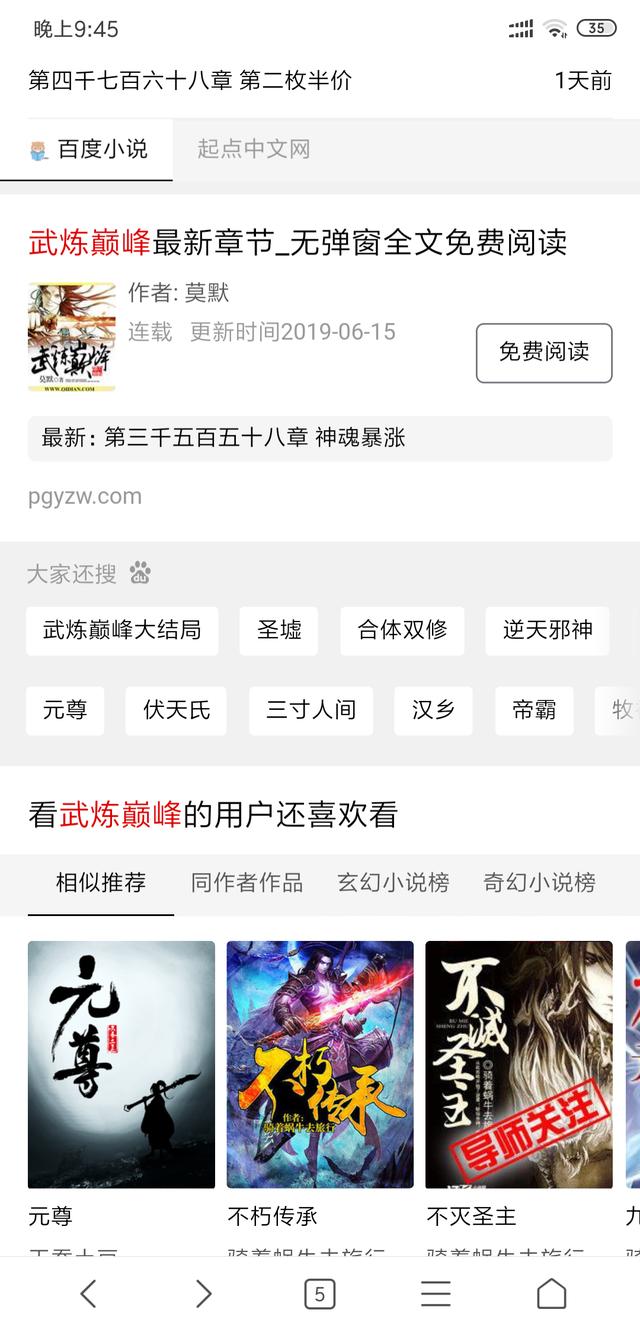
Task: Go back with the browser back arrow
Action: tap(88, 1294)
